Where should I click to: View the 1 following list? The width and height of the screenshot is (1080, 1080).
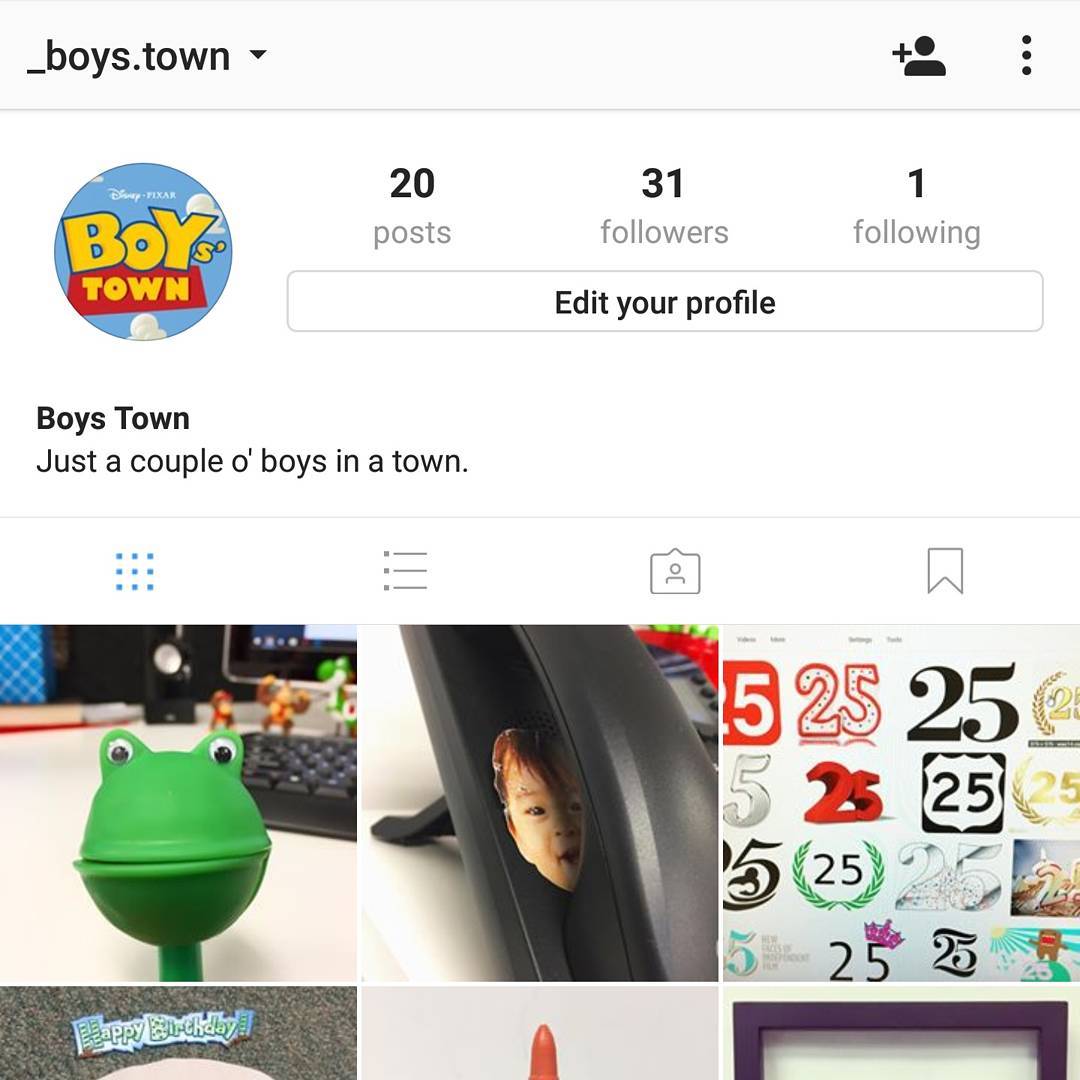(x=916, y=205)
